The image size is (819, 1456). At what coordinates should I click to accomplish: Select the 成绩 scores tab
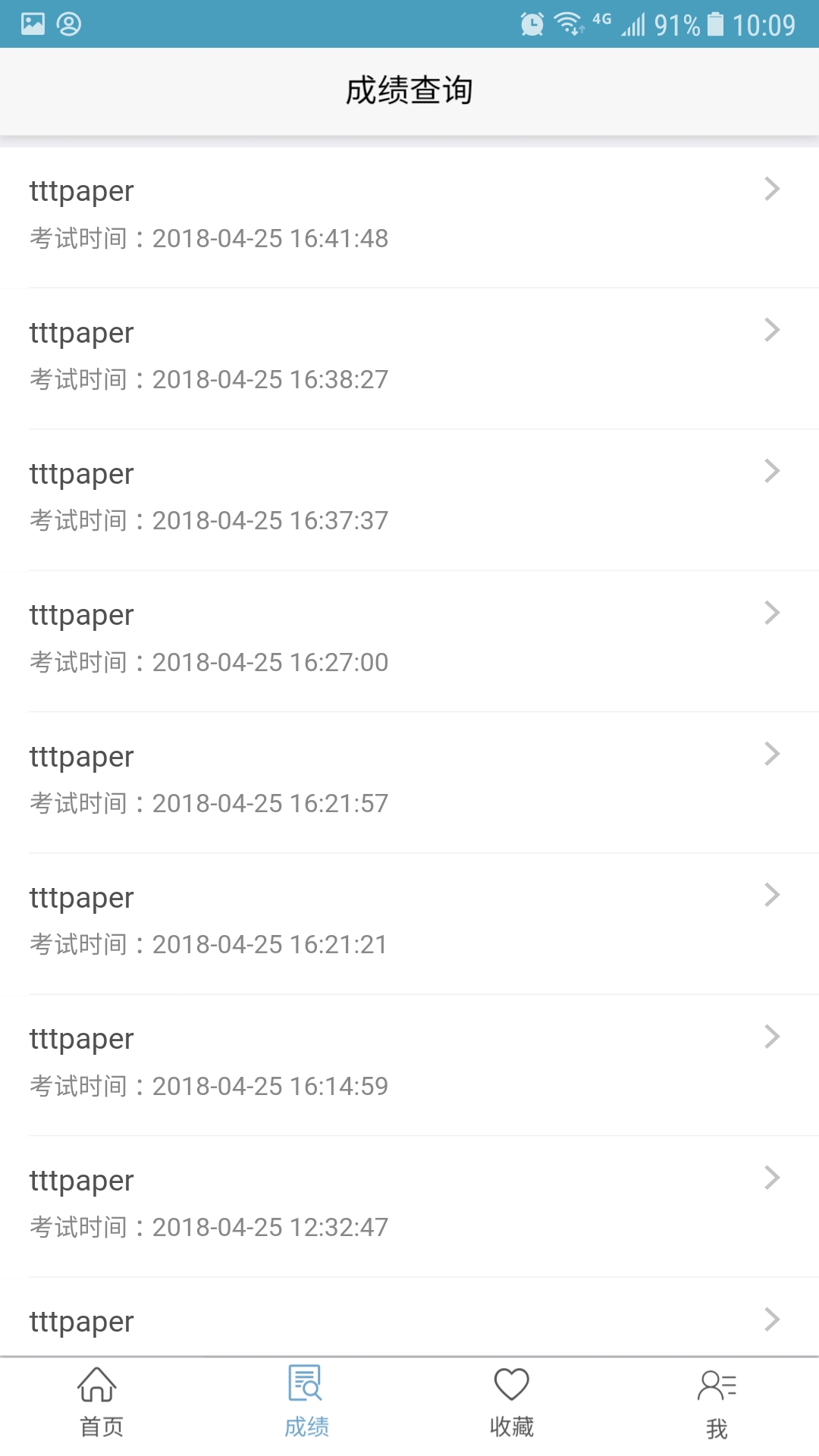(306, 1403)
